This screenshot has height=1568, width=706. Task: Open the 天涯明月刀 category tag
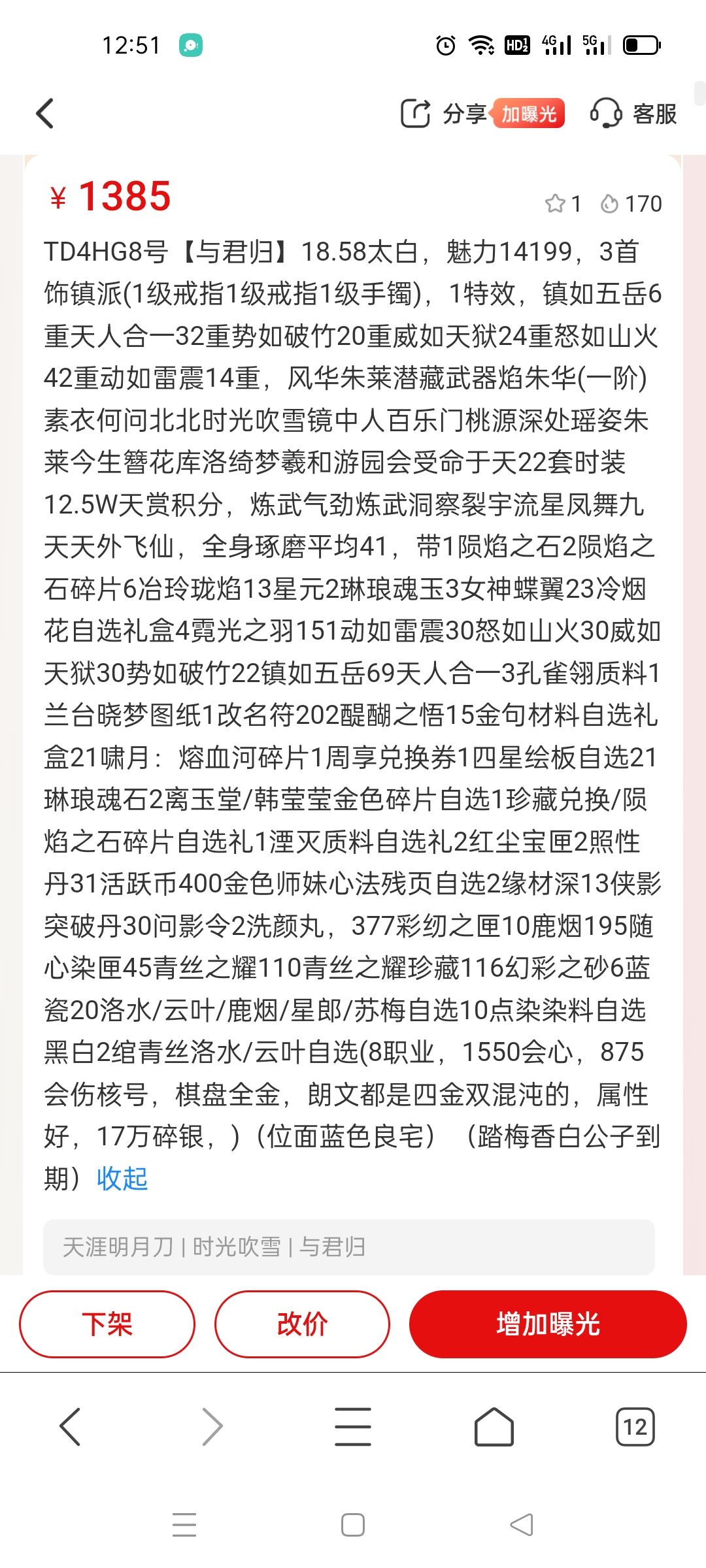point(118,1247)
